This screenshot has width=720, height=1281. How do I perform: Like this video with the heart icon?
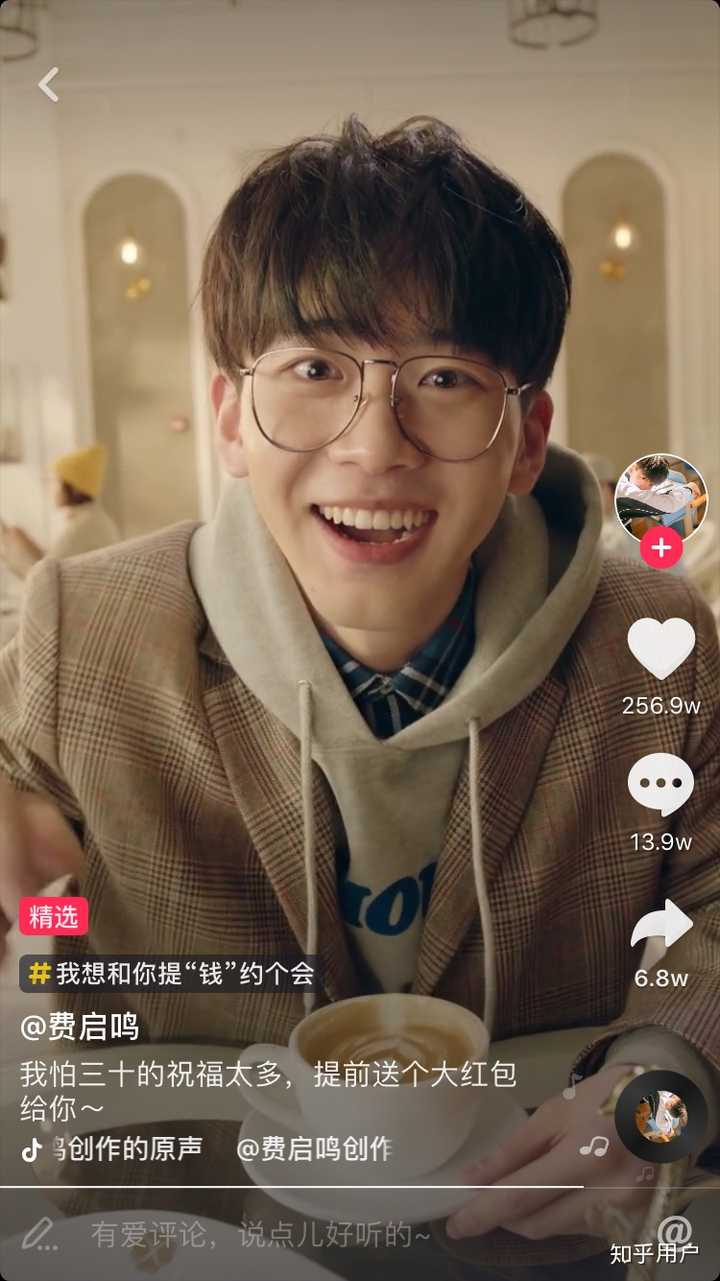click(x=661, y=650)
